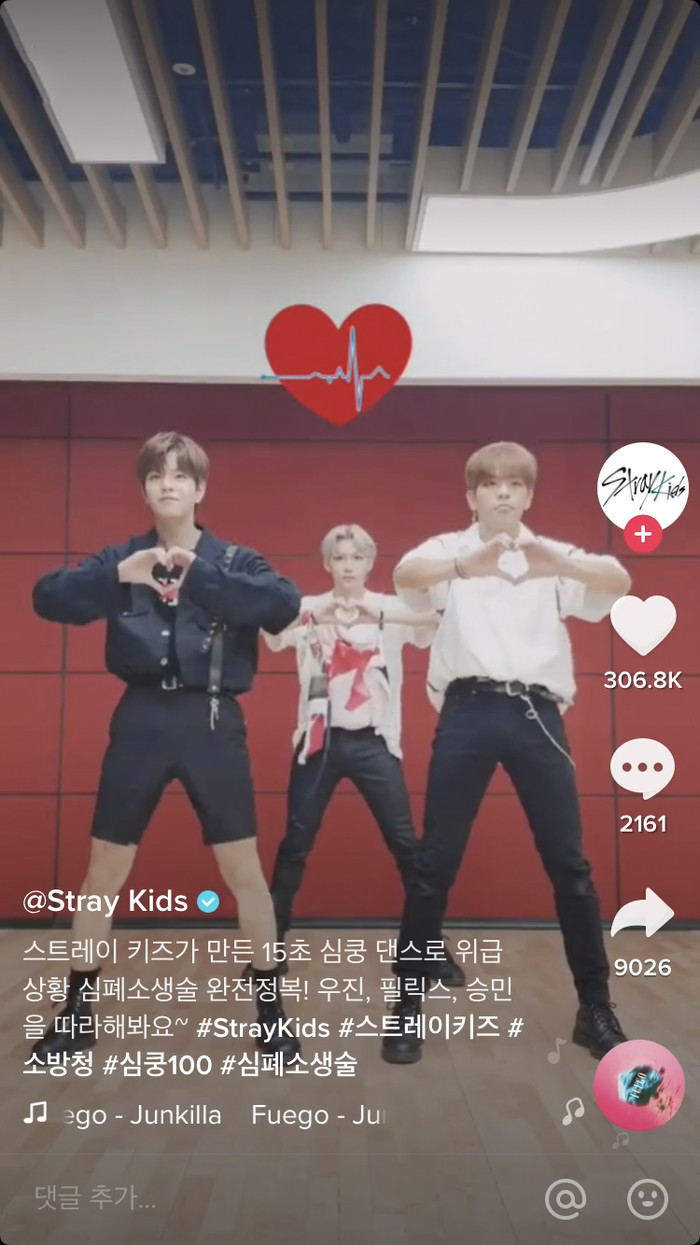Image resolution: width=700 pixels, height=1245 pixels.
Task: Open the emoji picker smiley
Action: point(647,1198)
